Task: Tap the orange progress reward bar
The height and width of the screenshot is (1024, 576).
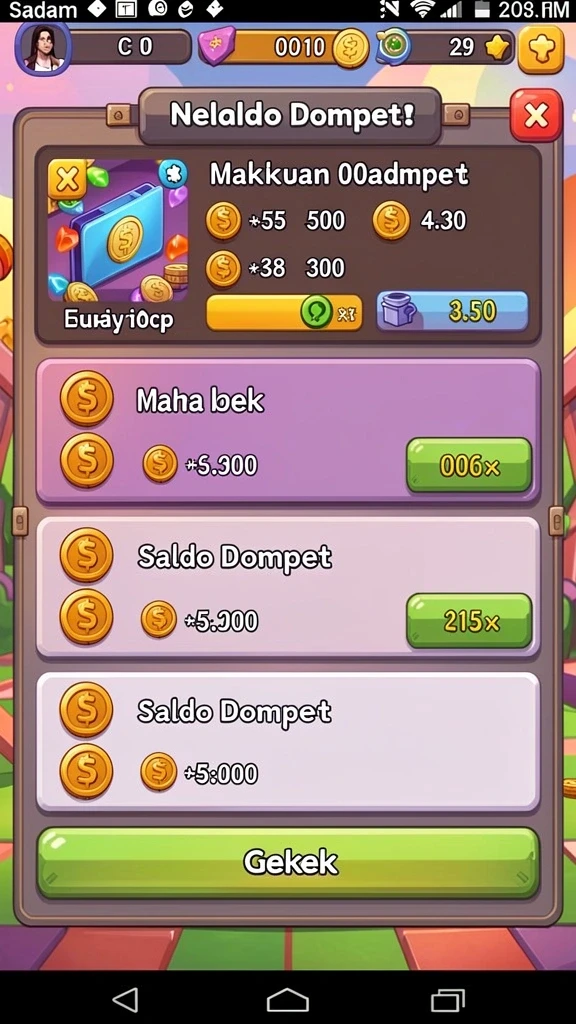Action: pyautogui.click(x=284, y=313)
